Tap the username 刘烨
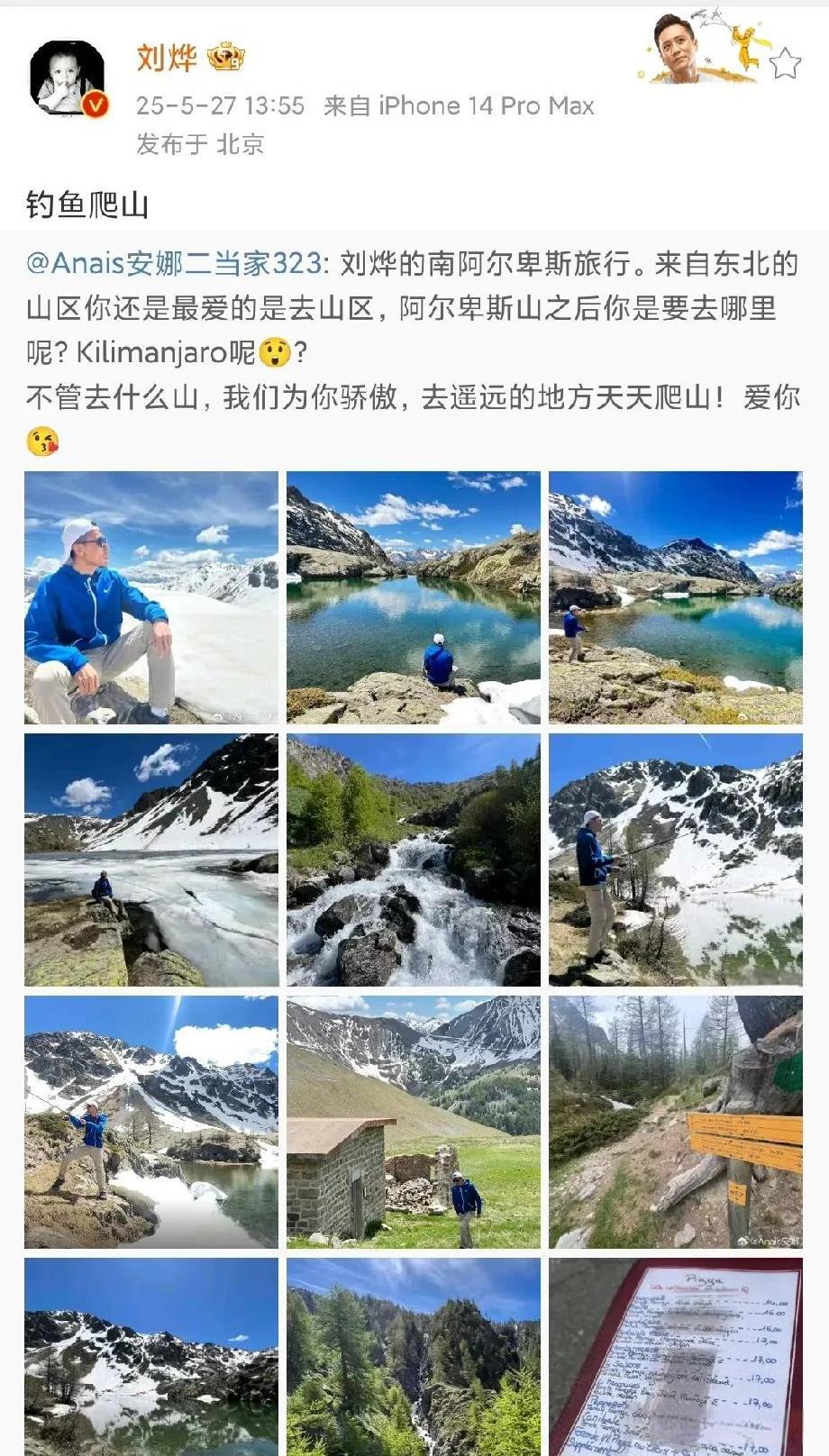Image resolution: width=829 pixels, height=1456 pixels. tap(166, 58)
